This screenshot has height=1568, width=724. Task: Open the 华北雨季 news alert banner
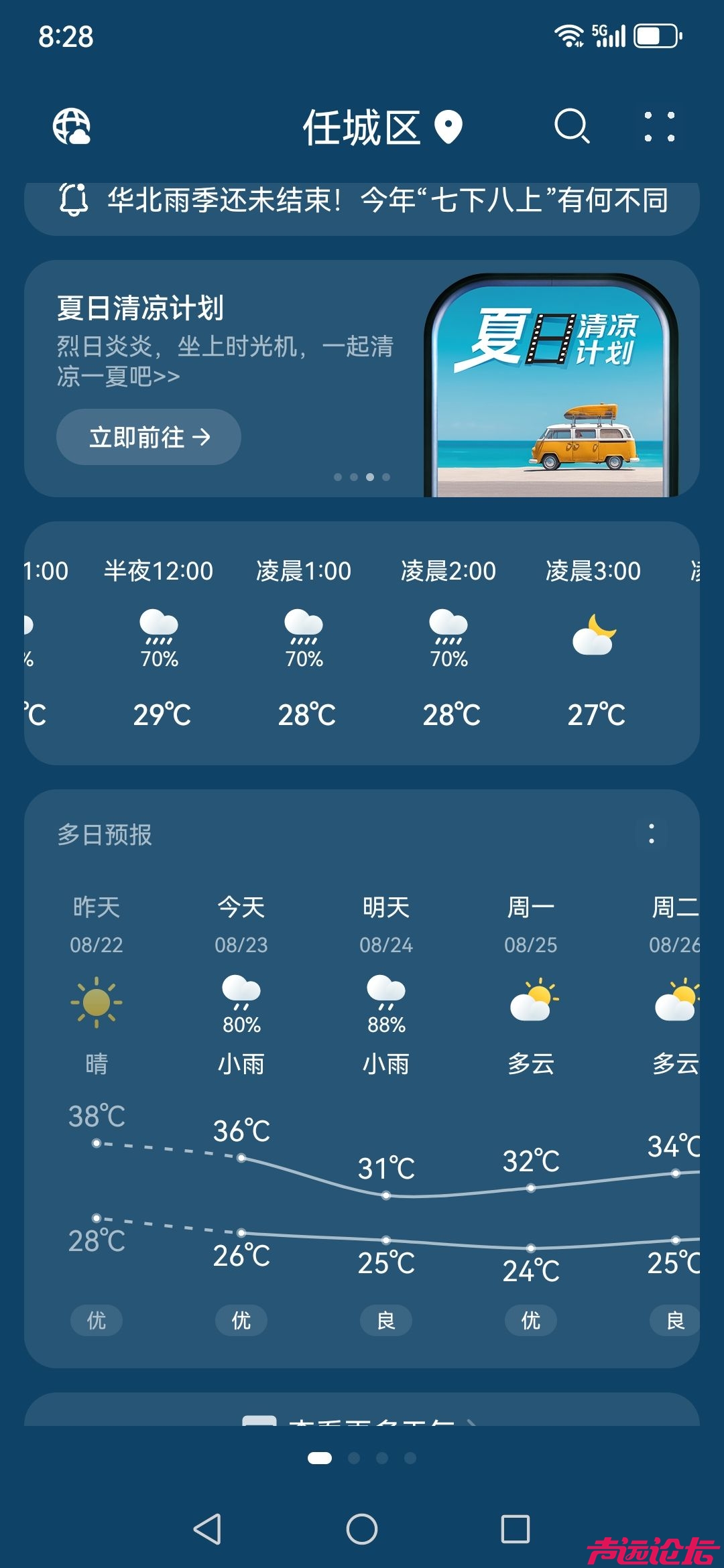coord(362,201)
